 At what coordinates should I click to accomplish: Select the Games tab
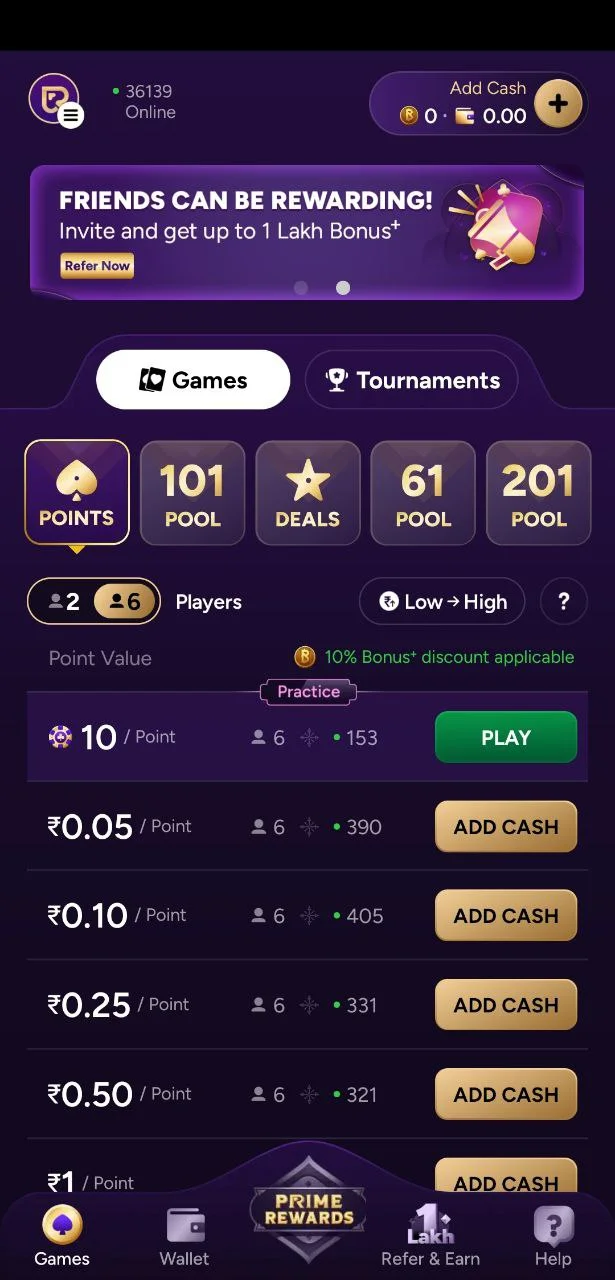click(193, 380)
